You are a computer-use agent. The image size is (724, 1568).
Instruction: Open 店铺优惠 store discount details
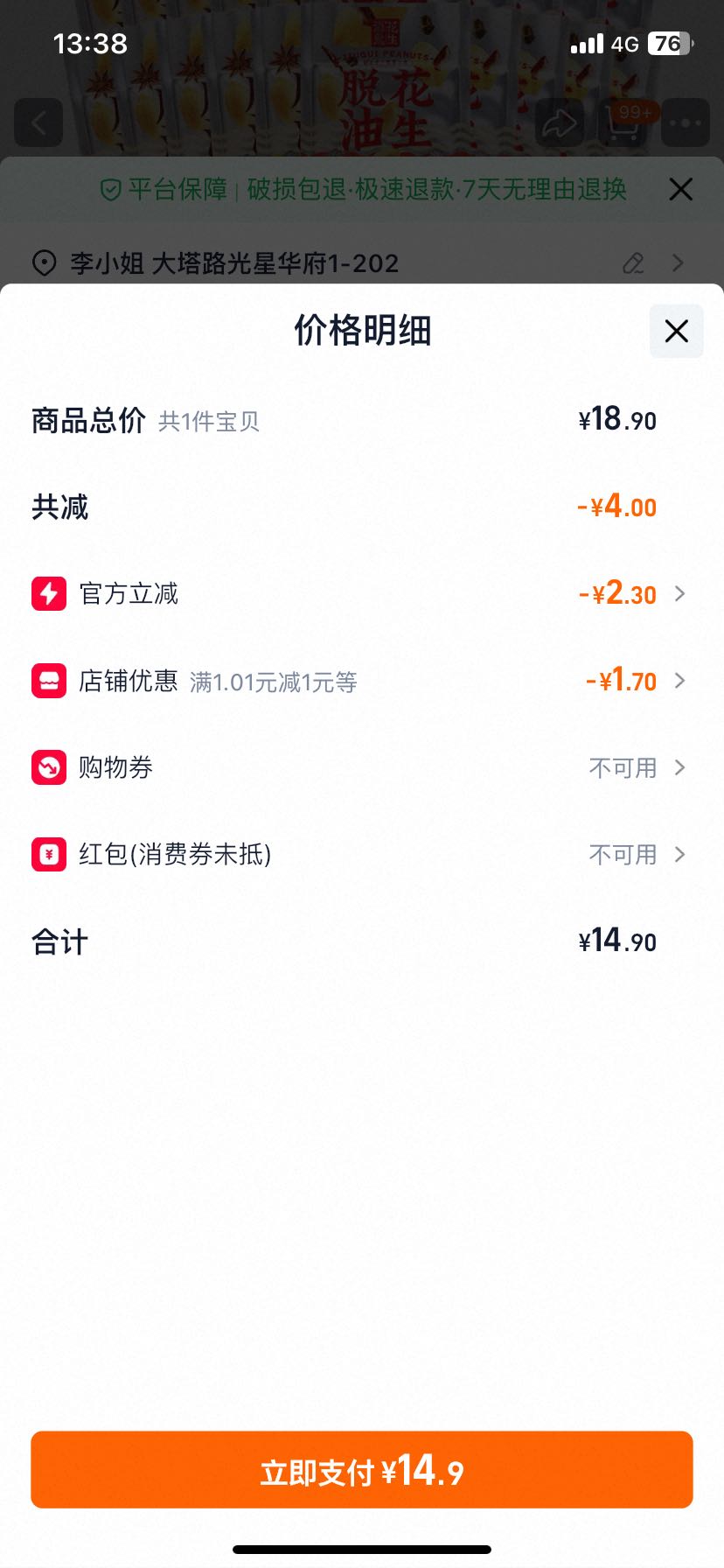[x=360, y=681]
